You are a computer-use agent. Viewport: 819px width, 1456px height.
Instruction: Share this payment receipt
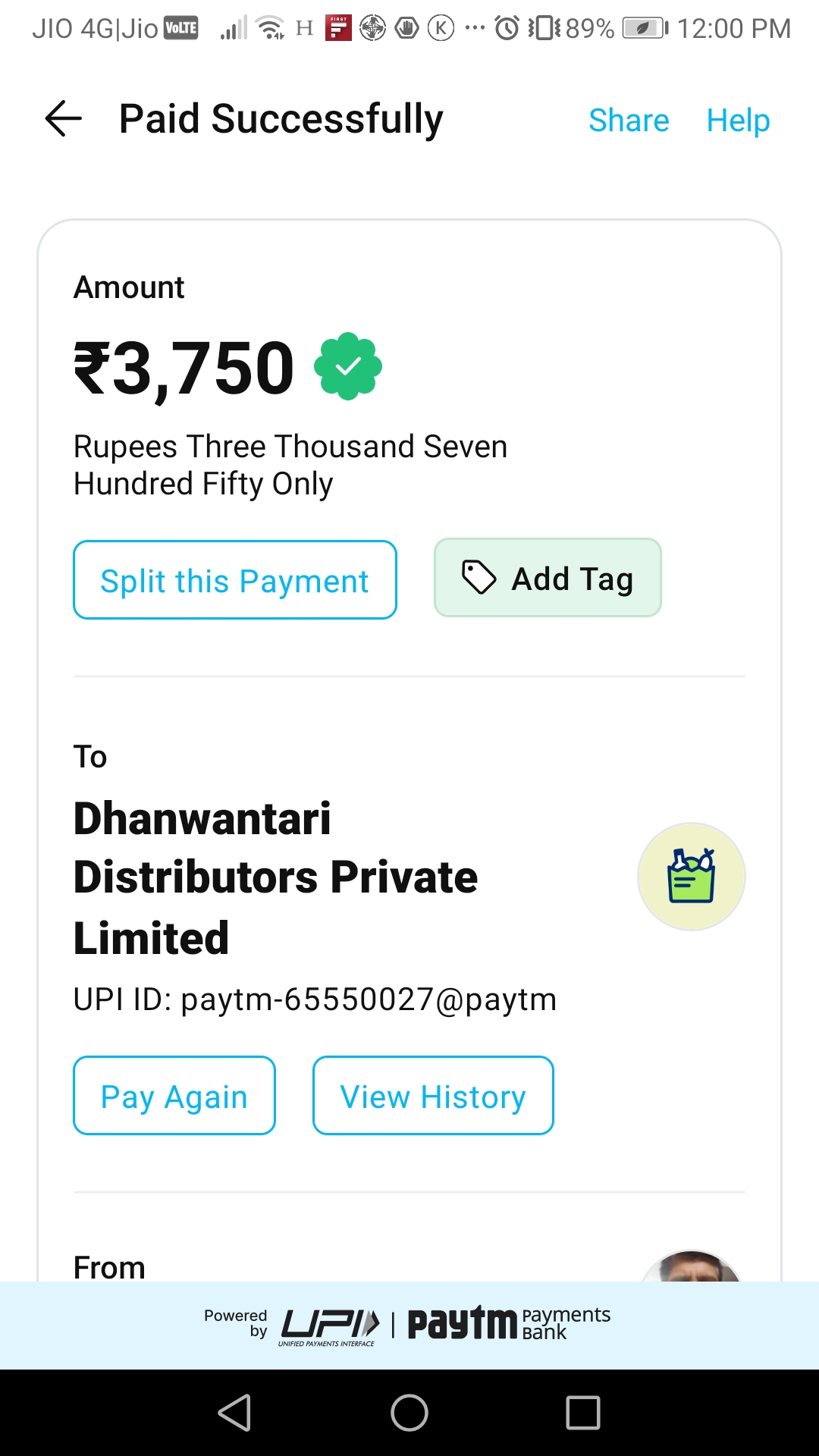tap(629, 120)
